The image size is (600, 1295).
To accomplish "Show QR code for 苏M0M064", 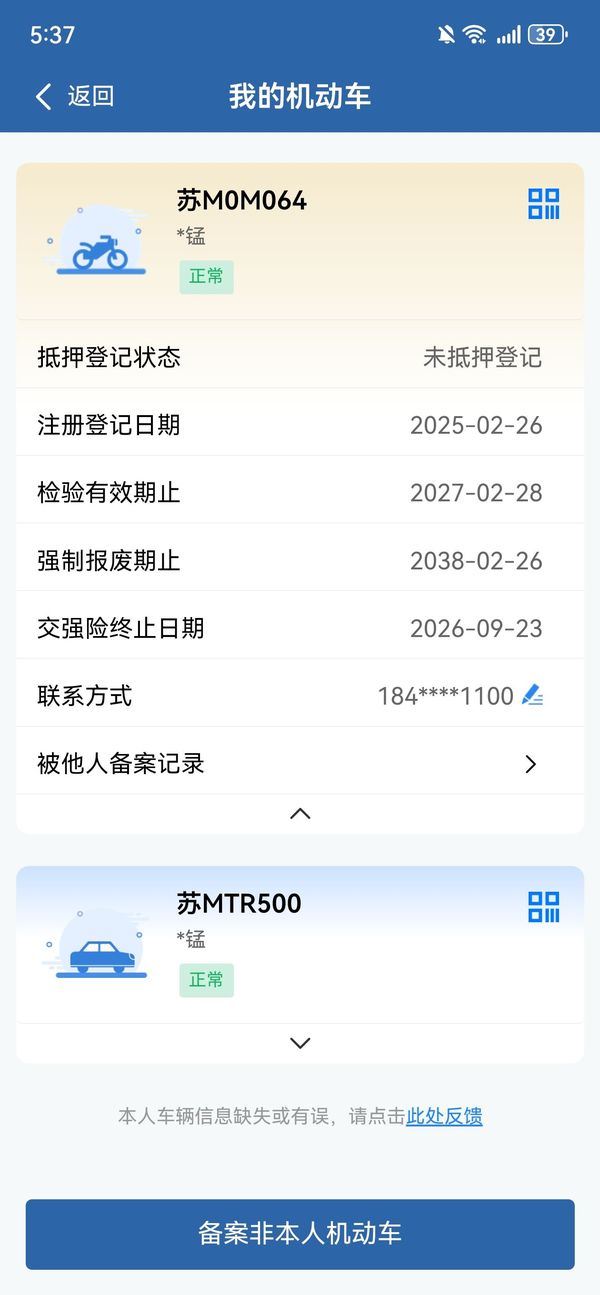I will pyautogui.click(x=544, y=204).
